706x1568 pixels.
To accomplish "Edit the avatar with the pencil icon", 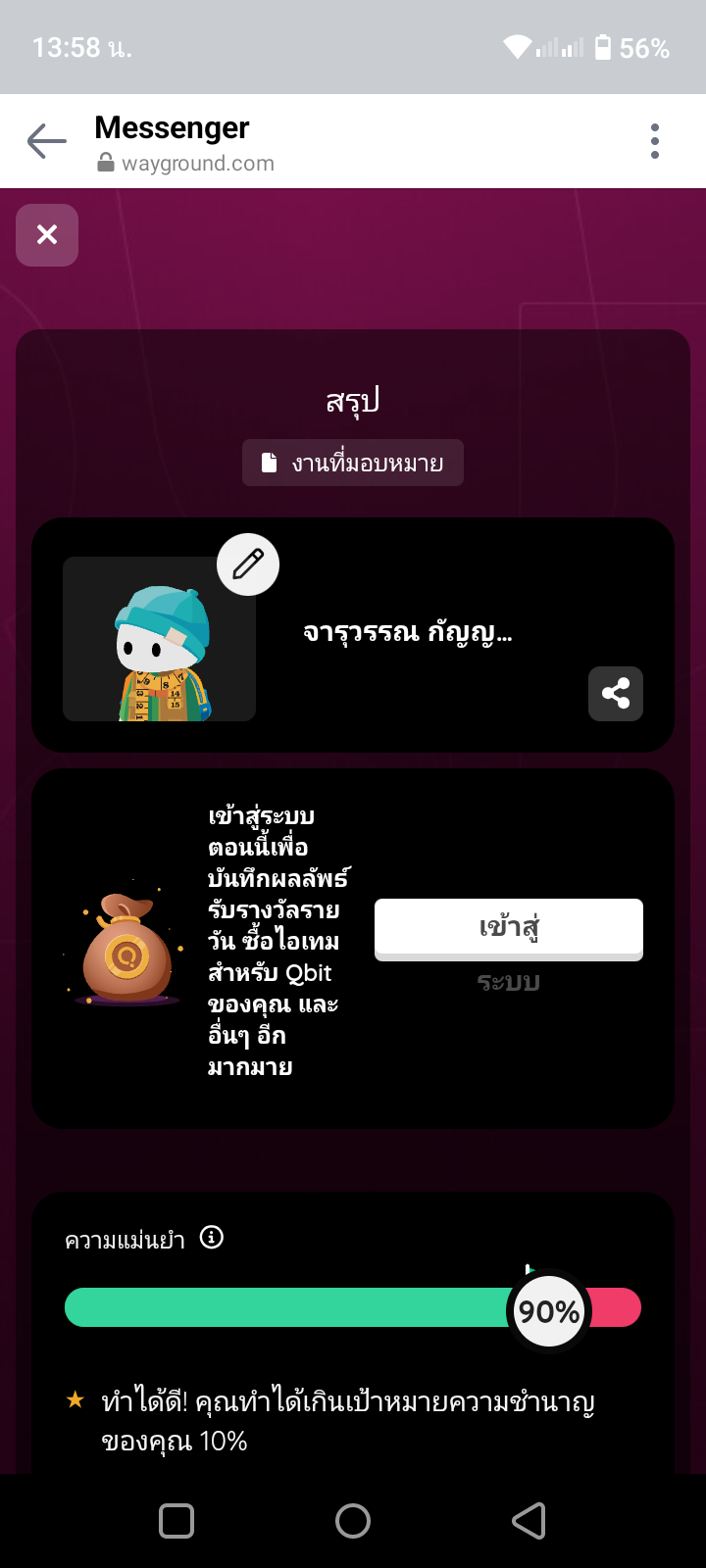I will tap(248, 564).
